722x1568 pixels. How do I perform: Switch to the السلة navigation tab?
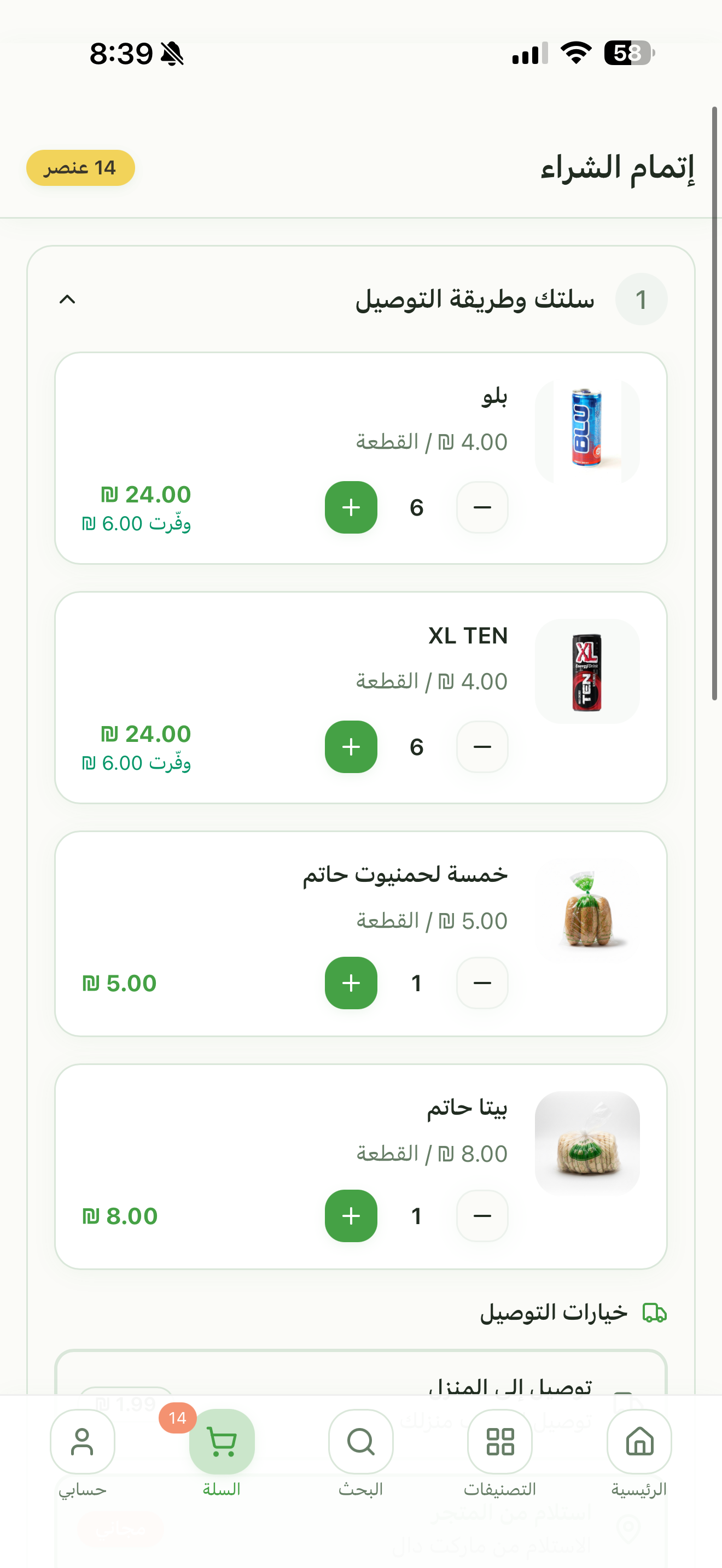coord(222,1461)
